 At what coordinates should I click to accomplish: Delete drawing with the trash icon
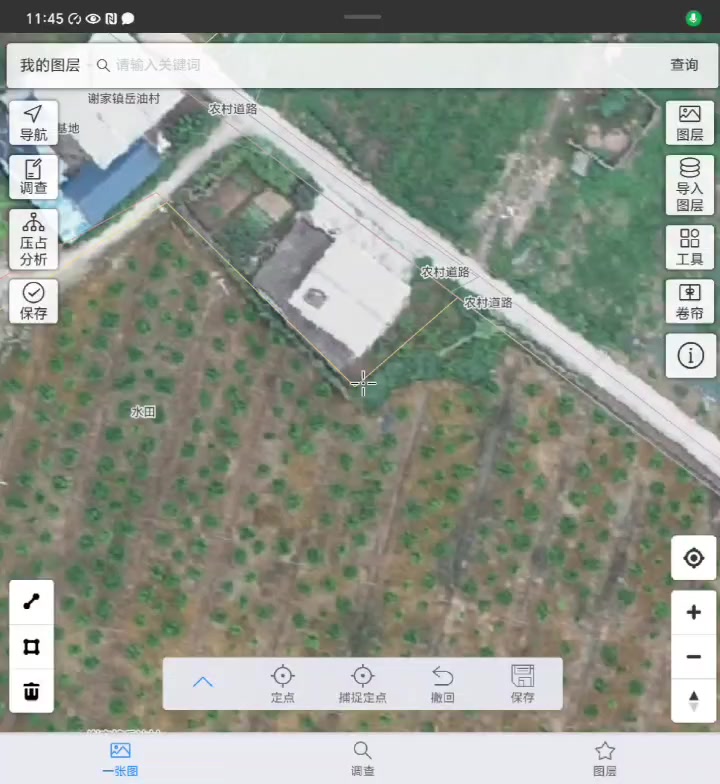click(31, 691)
